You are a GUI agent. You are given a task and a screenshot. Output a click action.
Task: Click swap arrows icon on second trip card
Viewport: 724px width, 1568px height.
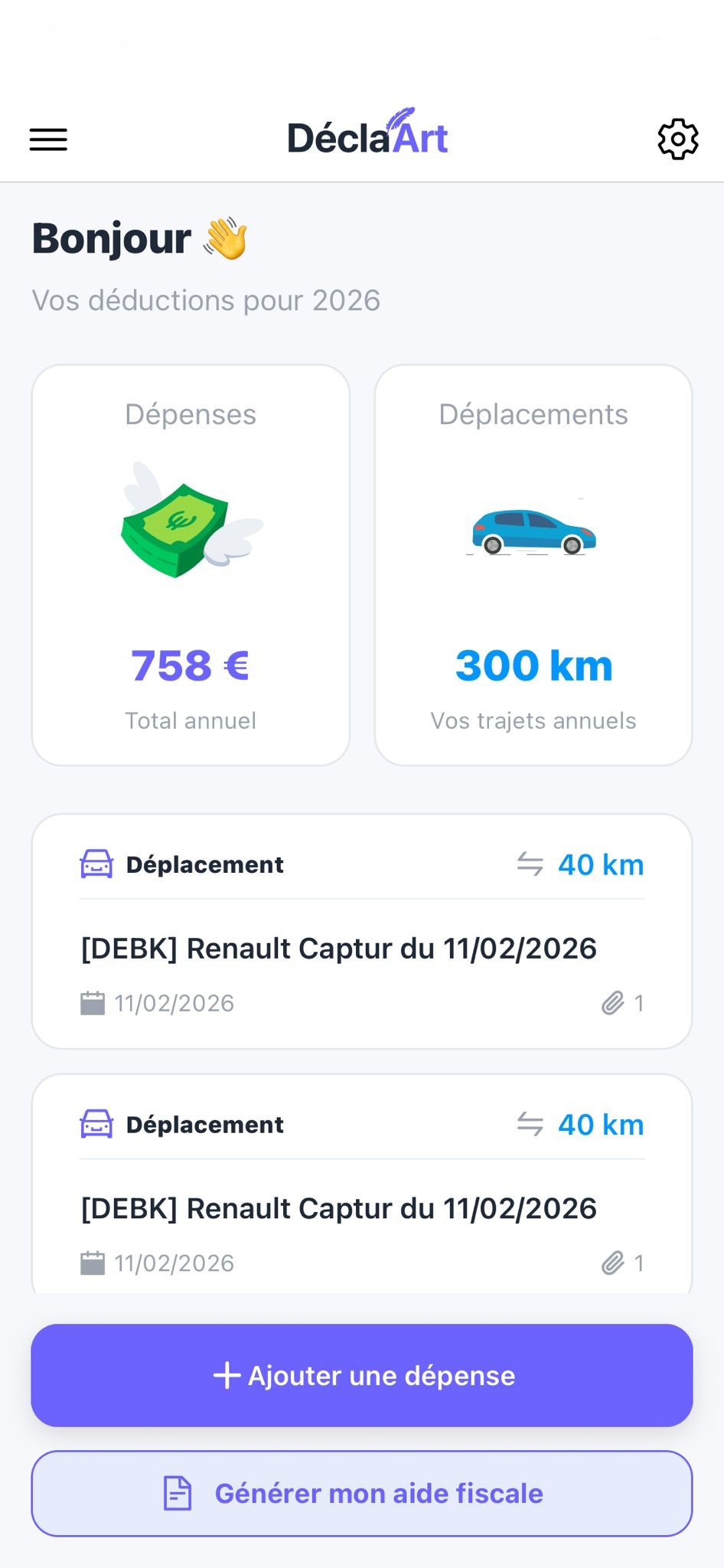coord(529,1124)
